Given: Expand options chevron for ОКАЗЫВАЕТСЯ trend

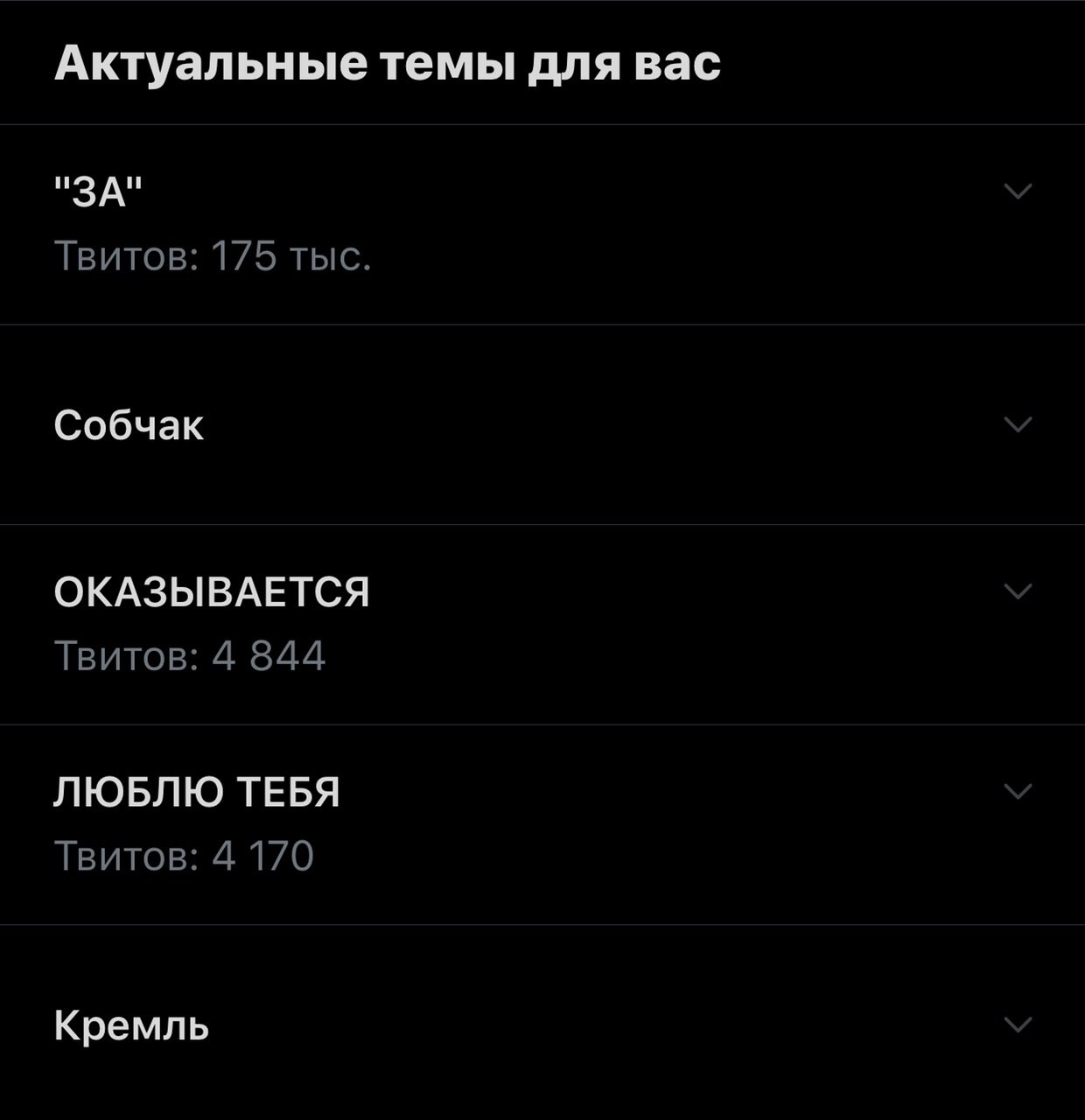Looking at the screenshot, I should point(1018,591).
